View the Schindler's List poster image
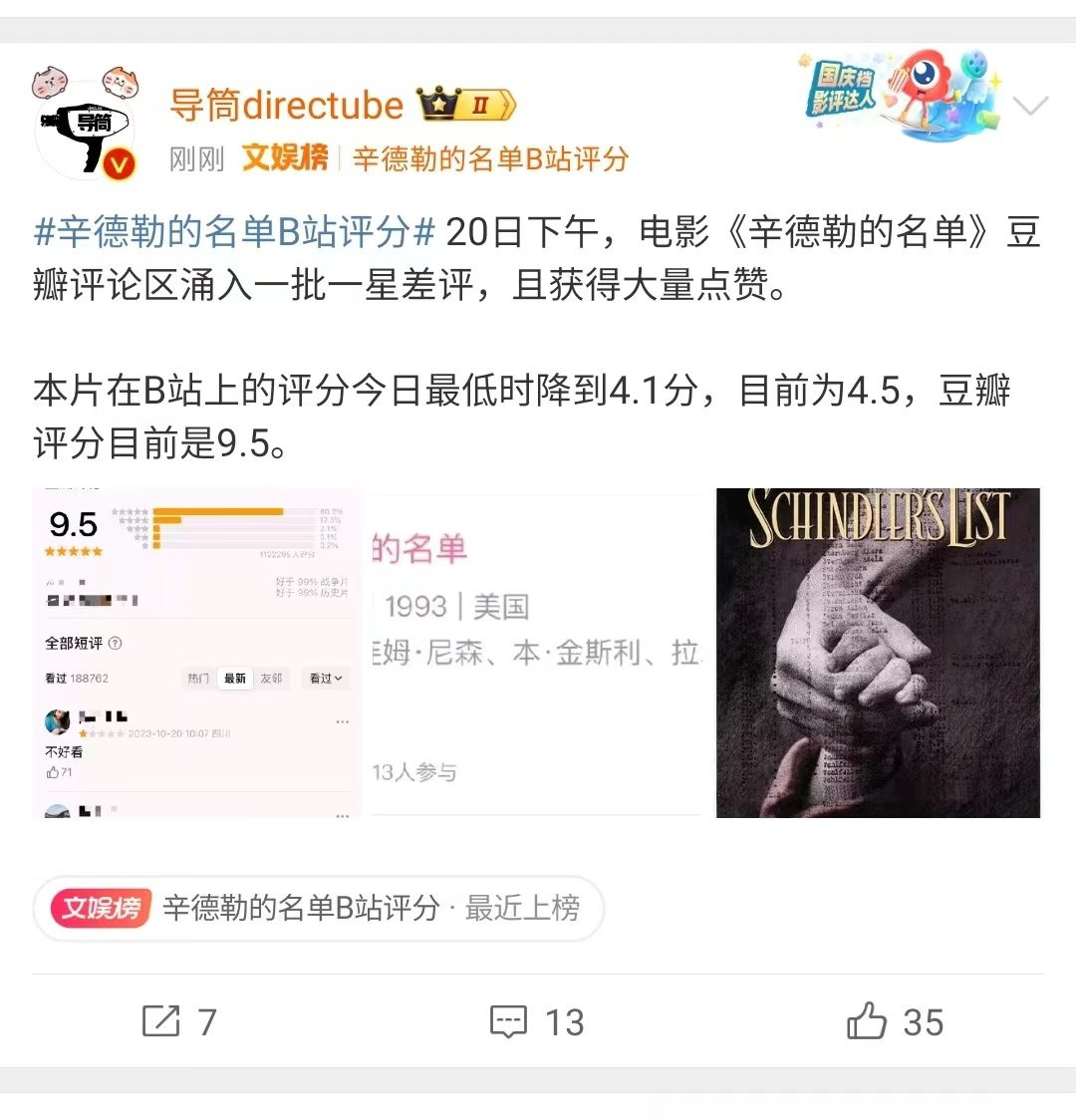 pyautogui.click(x=878, y=653)
